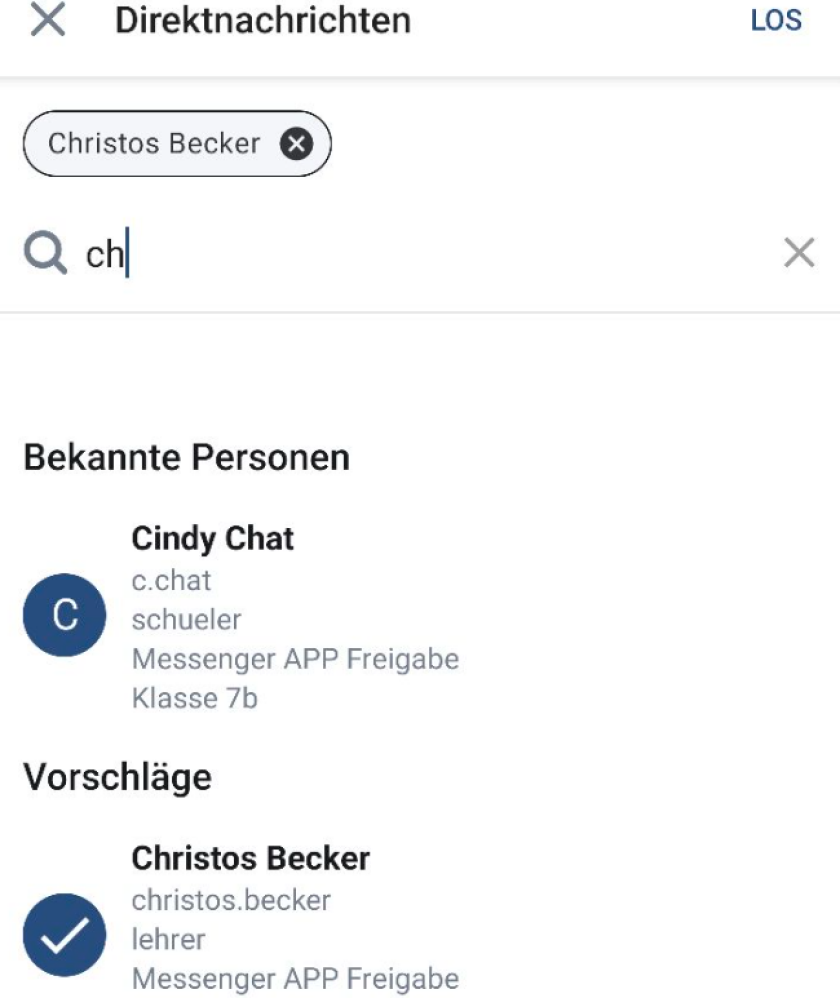The image size is (840, 998).
Task: Click the Direktnachrichten header title
Action: (x=264, y=22)
